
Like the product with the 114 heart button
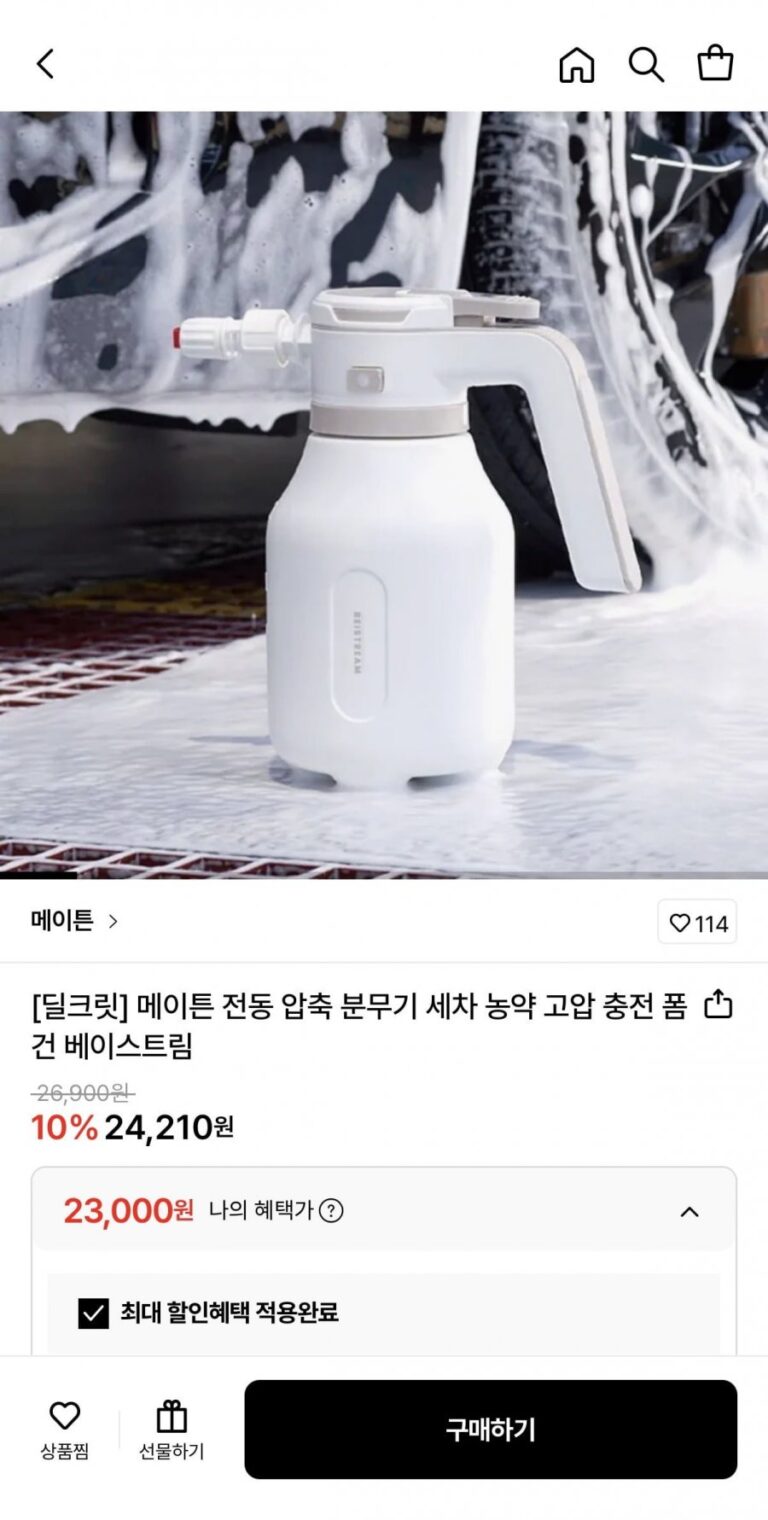click(697, 922)
